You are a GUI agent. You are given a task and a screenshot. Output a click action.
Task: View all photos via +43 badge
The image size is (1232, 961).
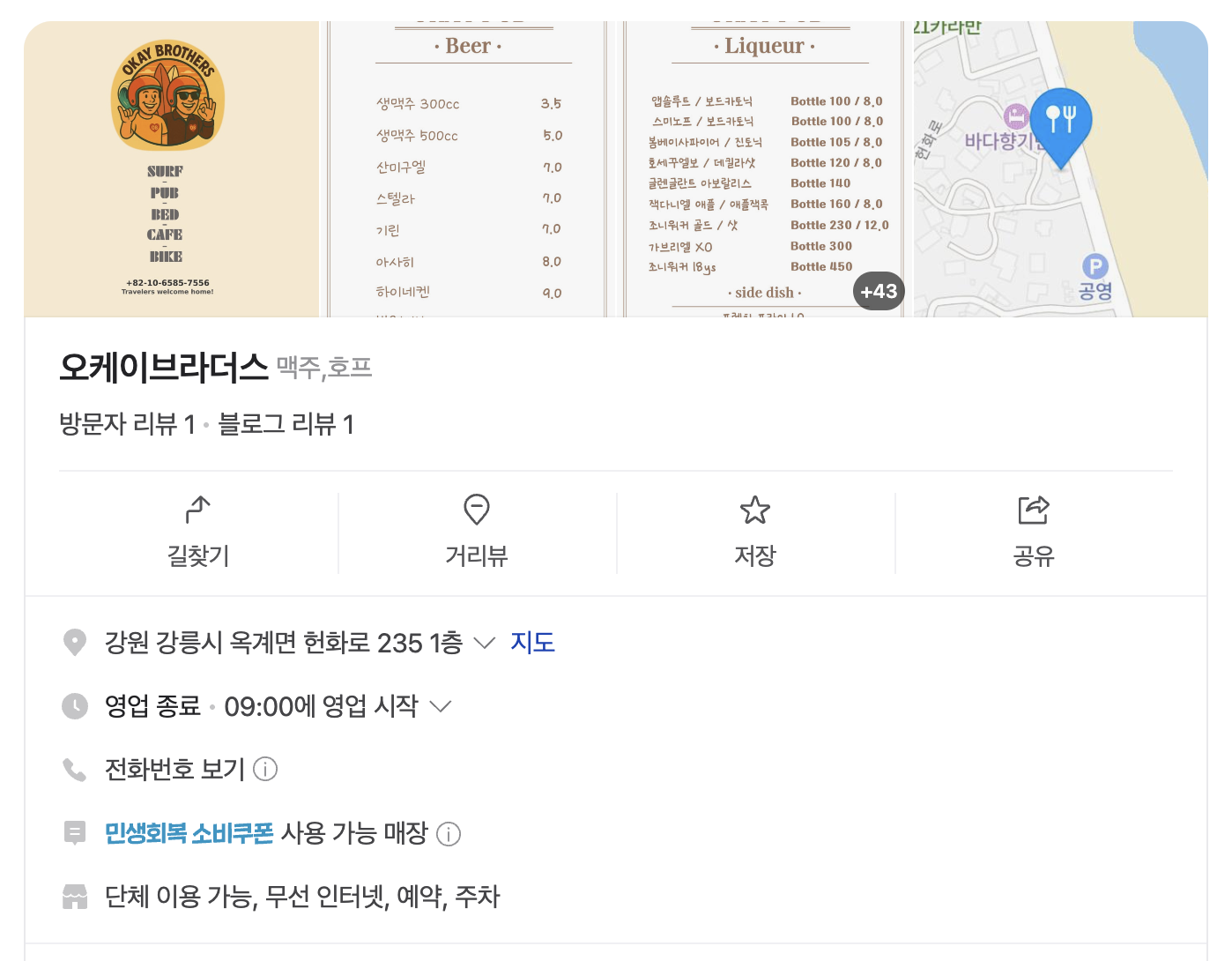[878, 292]
